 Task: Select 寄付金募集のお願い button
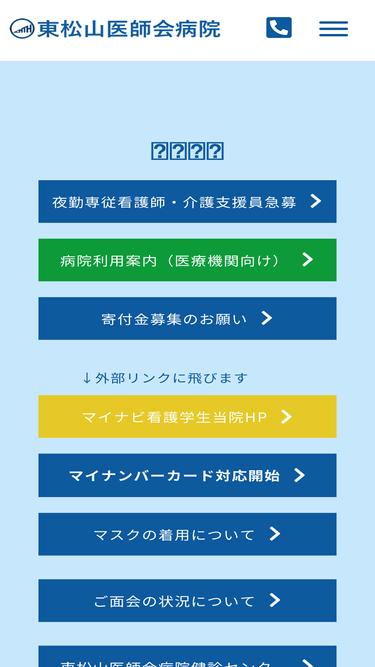pyautogui.click(x=188, y=318)
